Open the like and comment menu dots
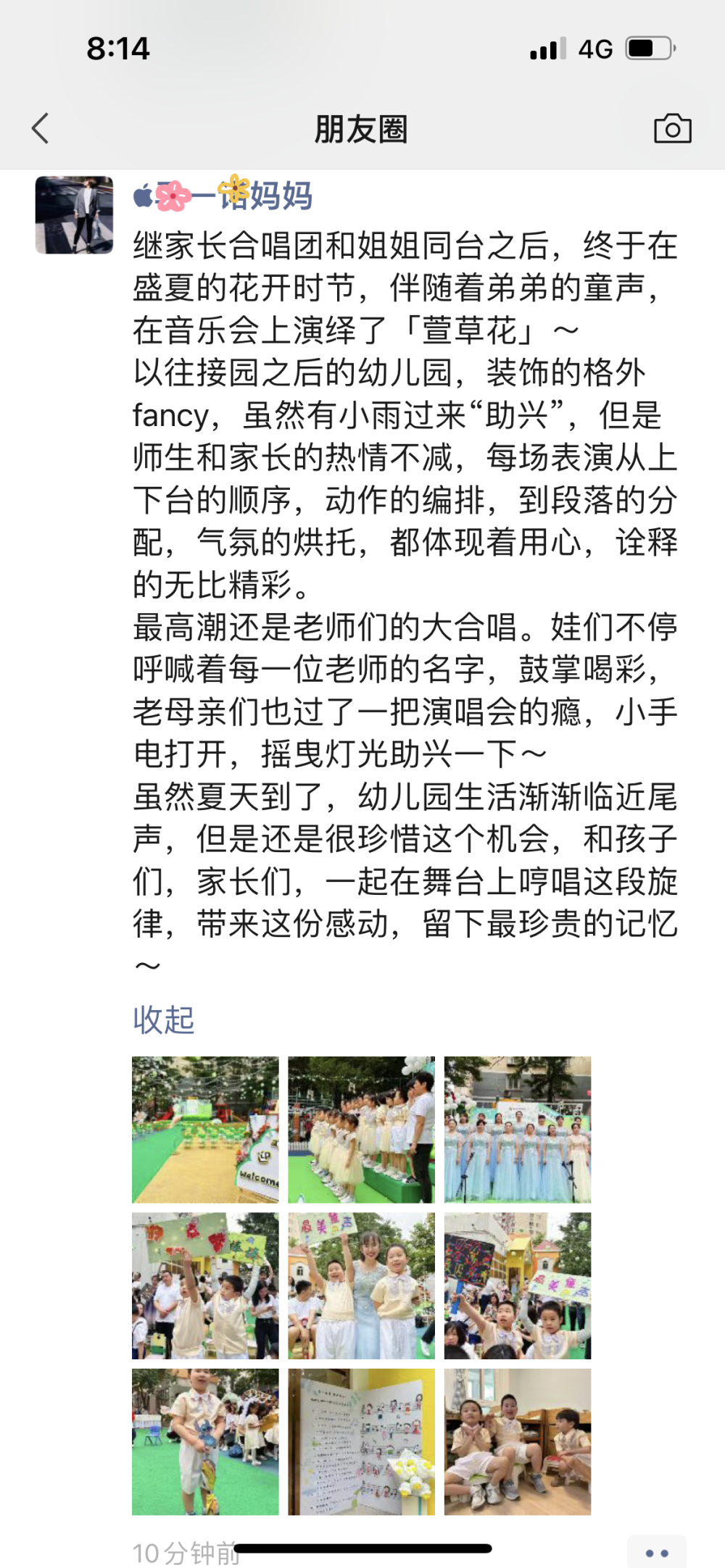This screenshot has width=725, height=1568. click(656, 1553)
